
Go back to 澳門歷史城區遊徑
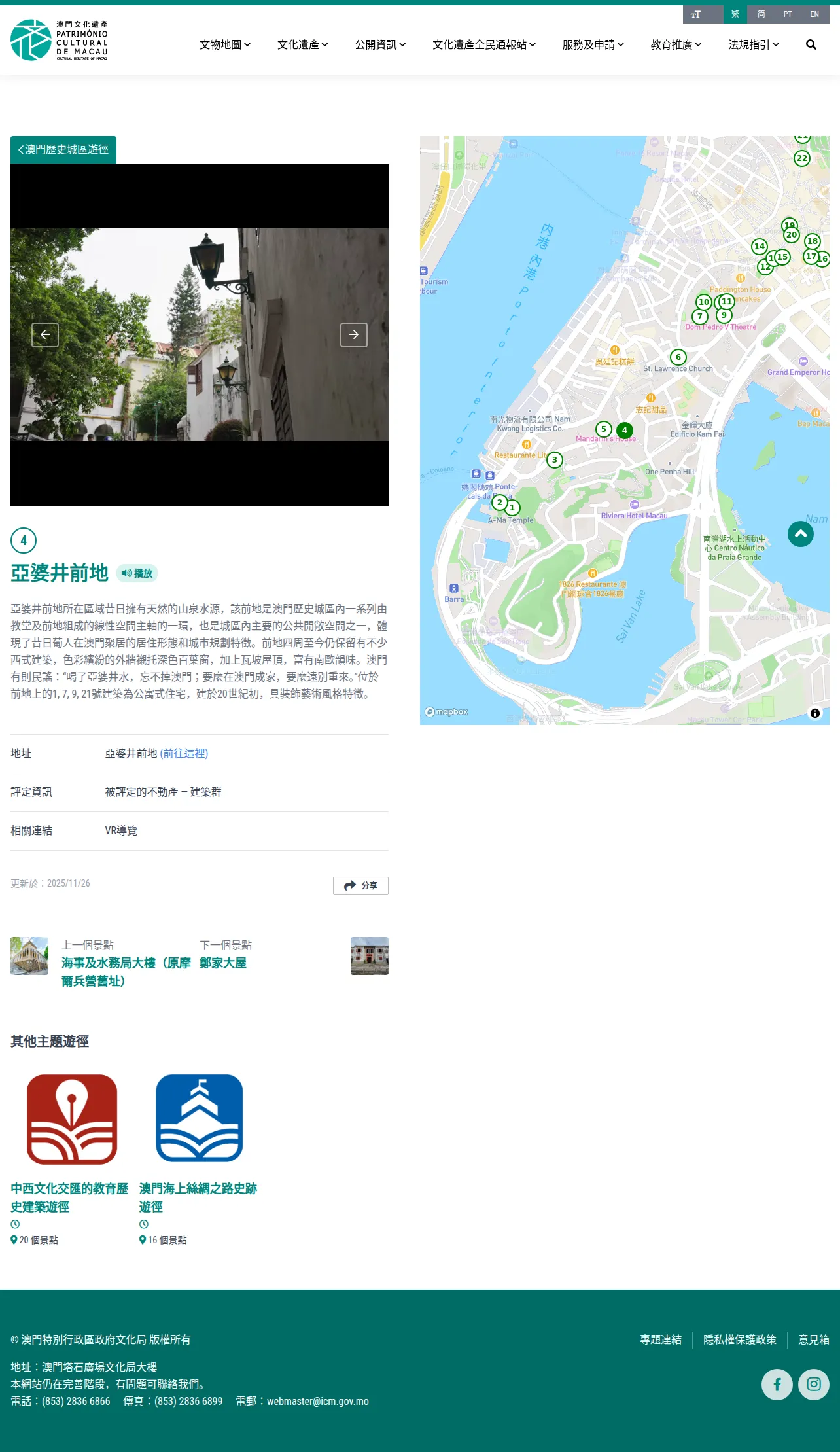click(x=63, y=150)
